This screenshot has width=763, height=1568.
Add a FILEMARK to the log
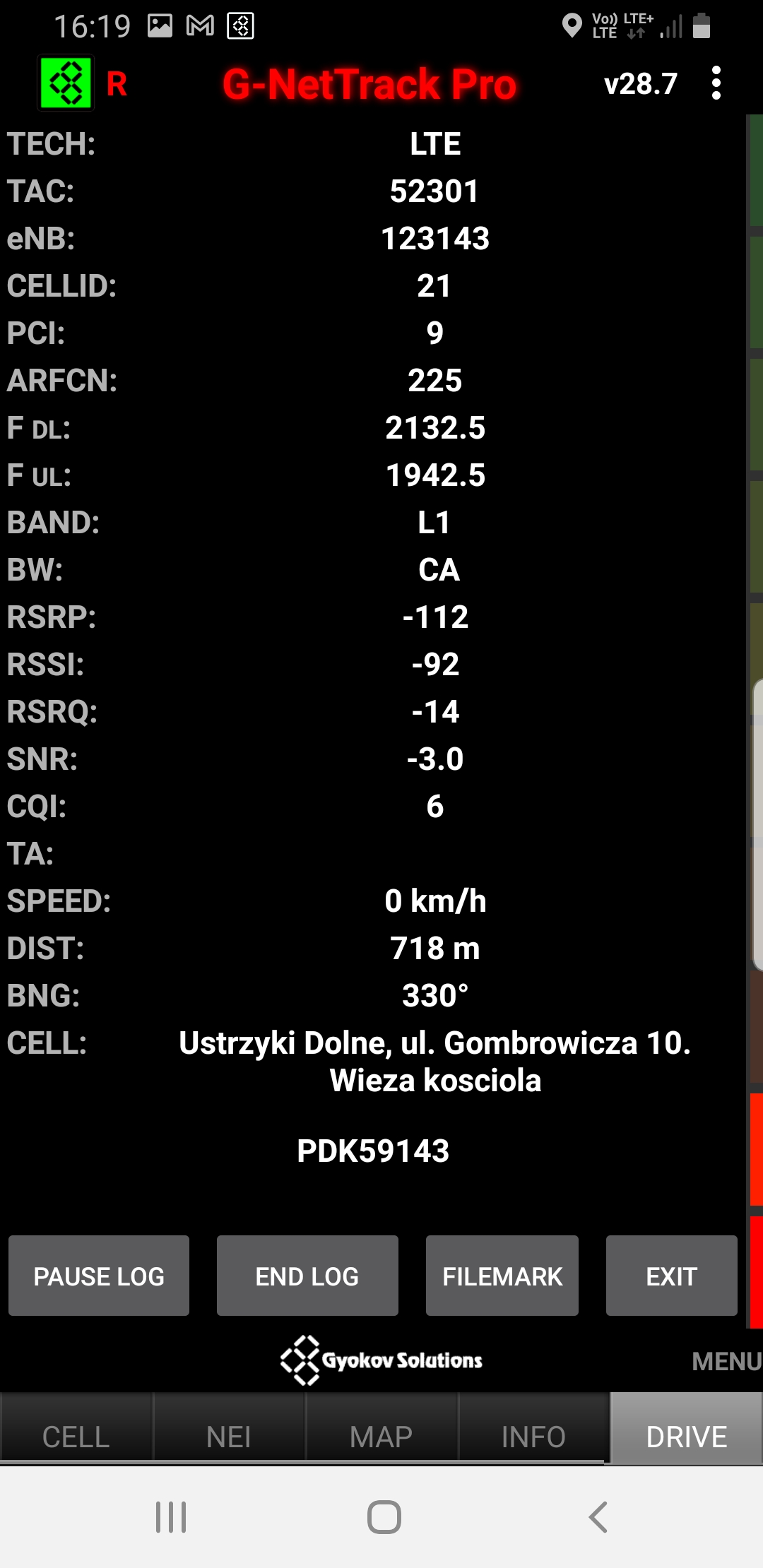pos(502,1276)
